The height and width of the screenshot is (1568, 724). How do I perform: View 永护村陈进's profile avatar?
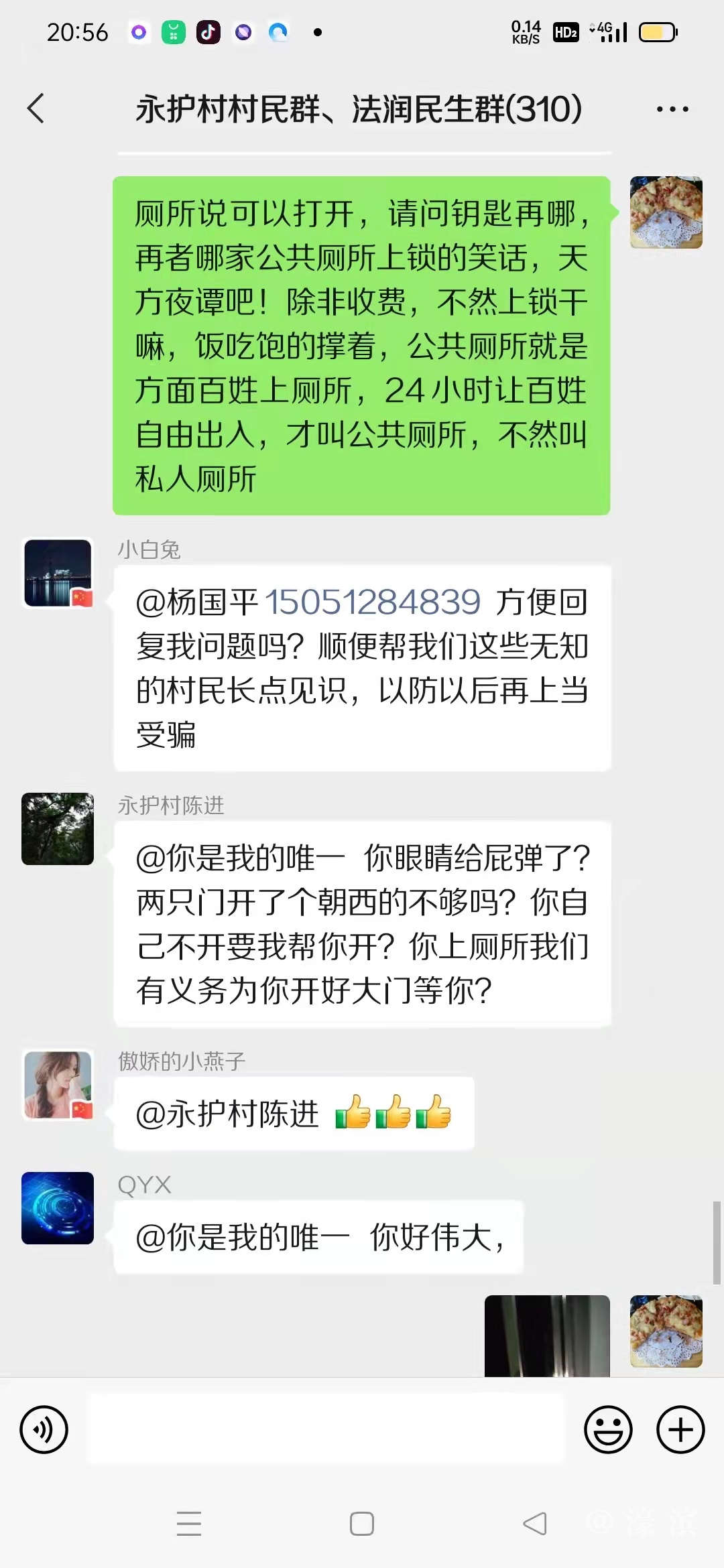[58, 829]
